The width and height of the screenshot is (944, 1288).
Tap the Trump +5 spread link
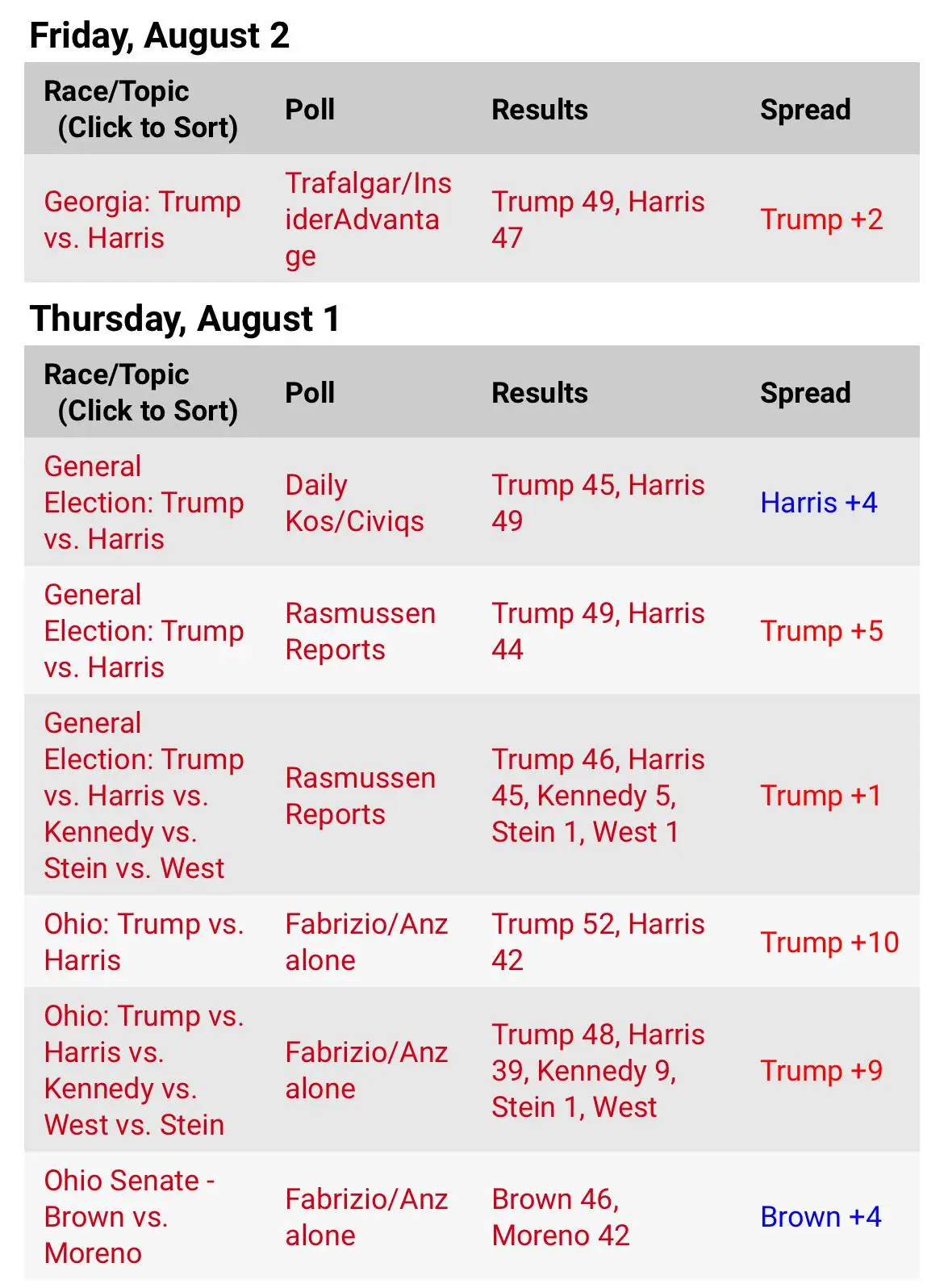pos(821,631)
